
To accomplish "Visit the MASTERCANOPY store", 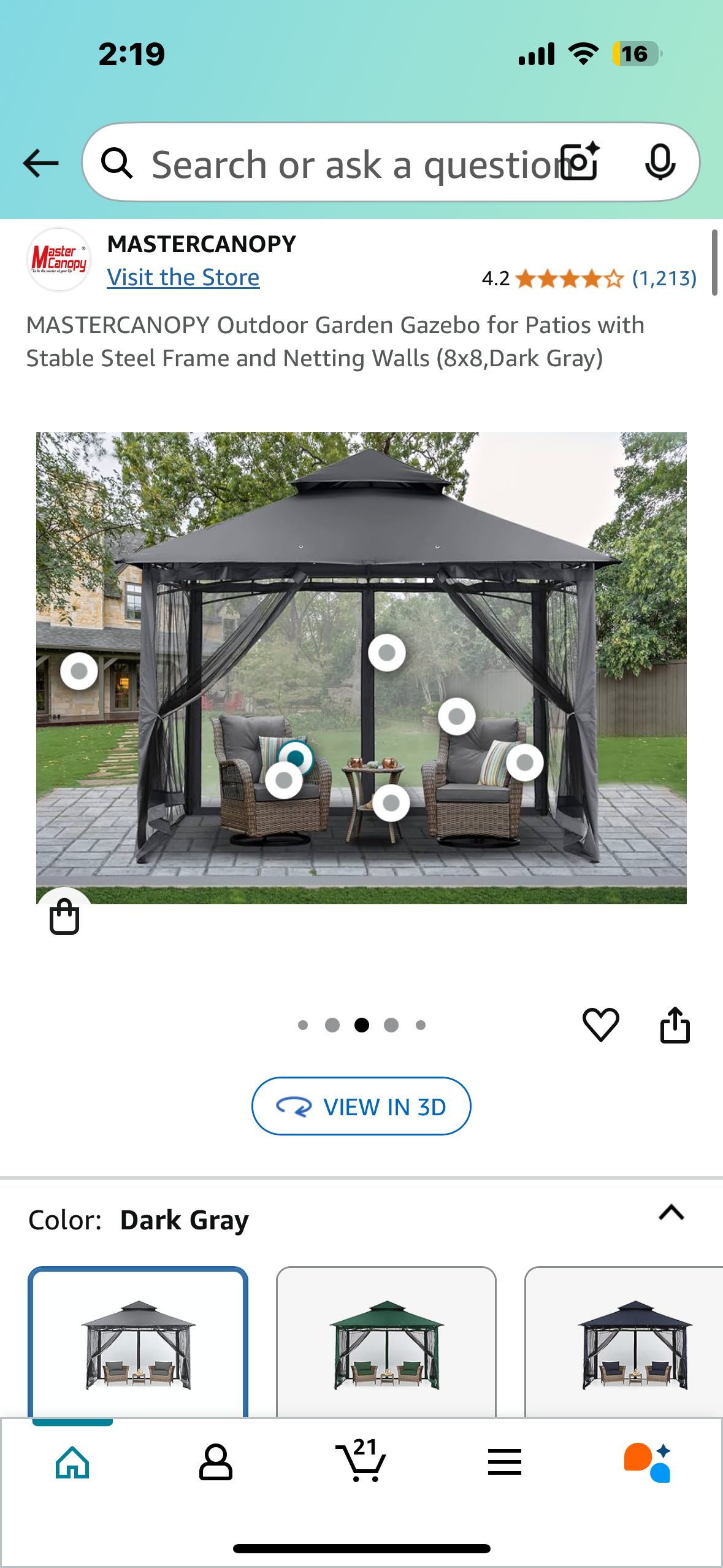I will click(x=183, y=278).
